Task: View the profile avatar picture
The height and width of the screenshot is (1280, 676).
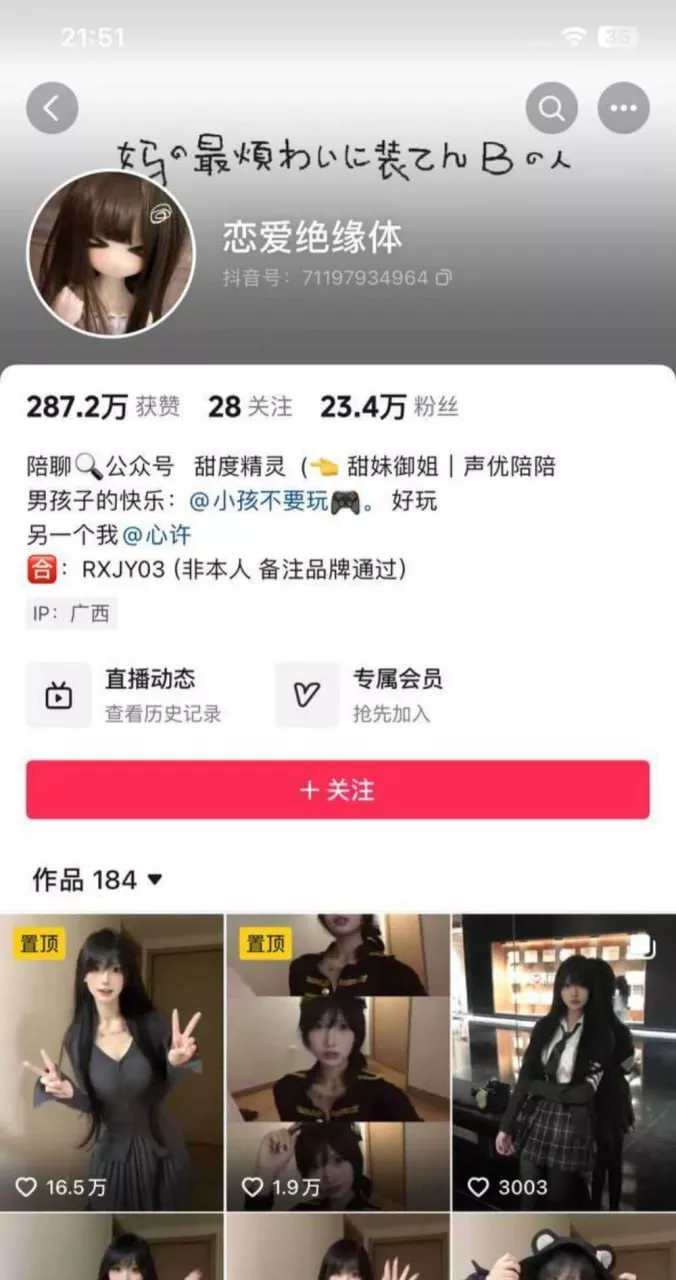Action: coord(110,253)
